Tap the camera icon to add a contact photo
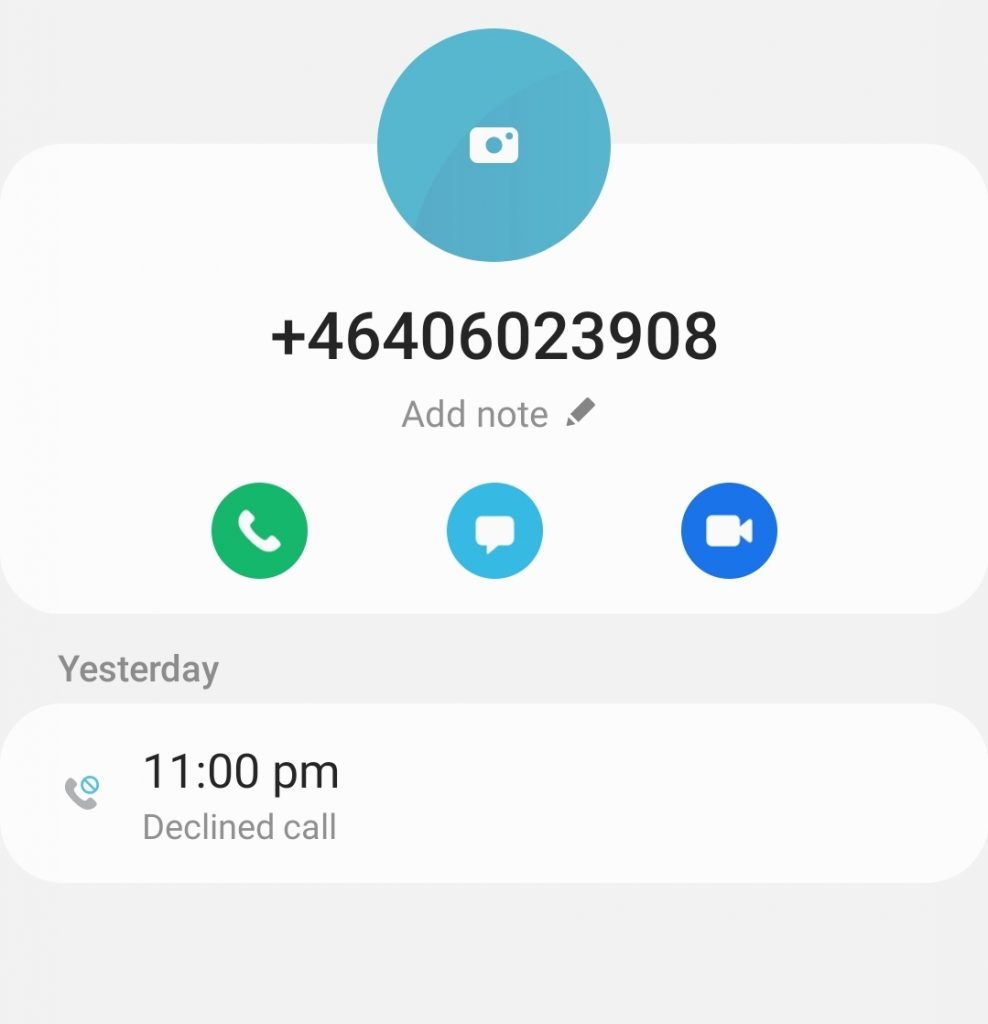The height and width of the screenshot is (1024, 988). [x=494, y=145]
